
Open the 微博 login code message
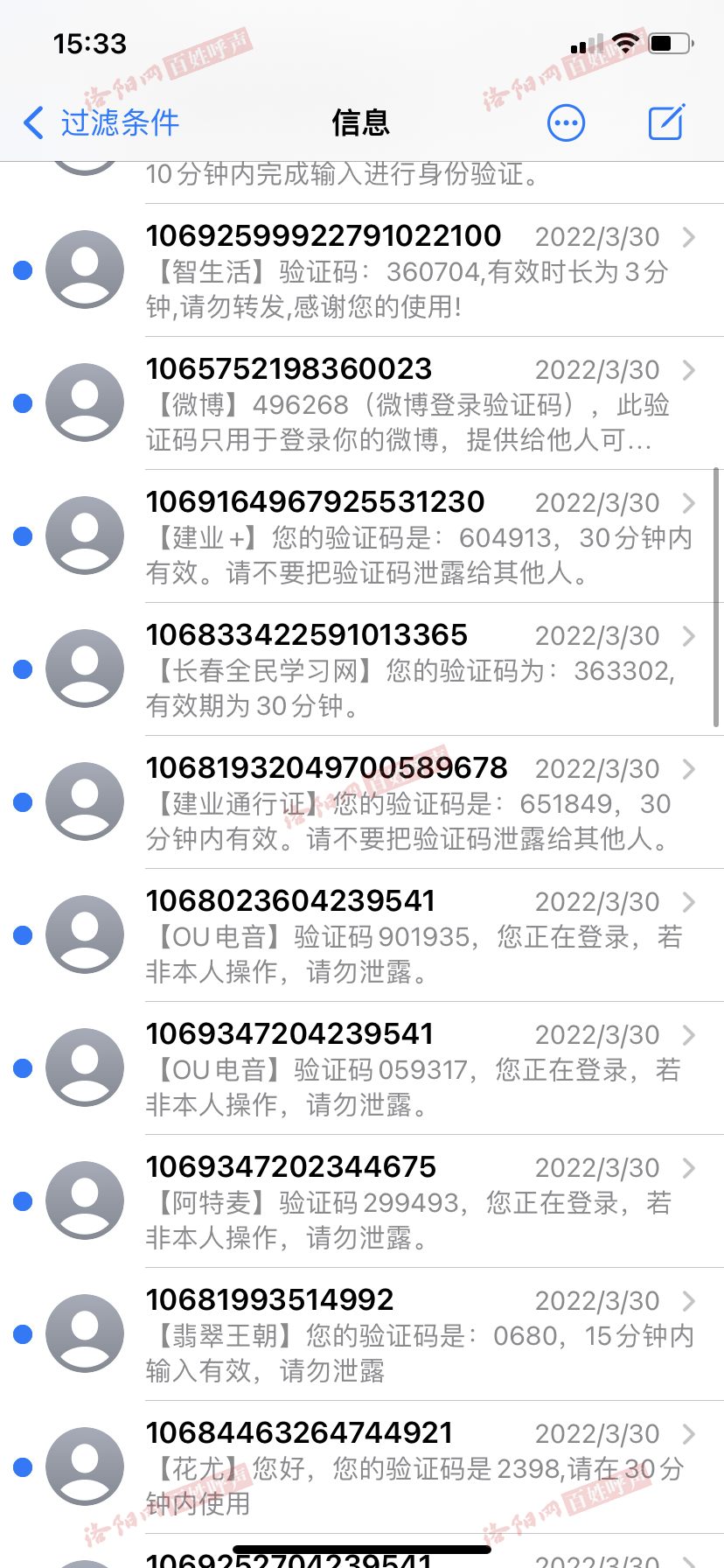362,403
